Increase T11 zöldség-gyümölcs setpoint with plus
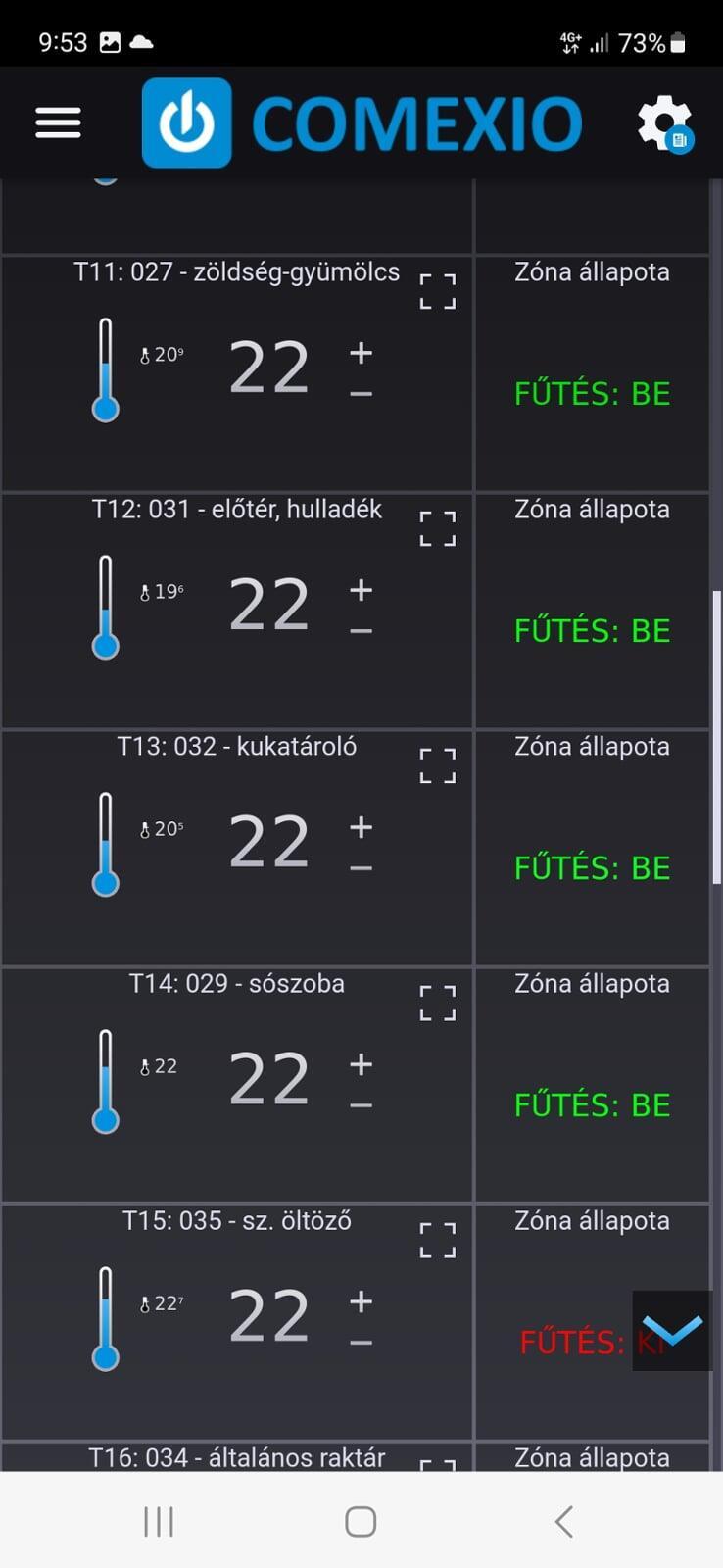This screenshot has height=1568, width=723. click(361, 353)
